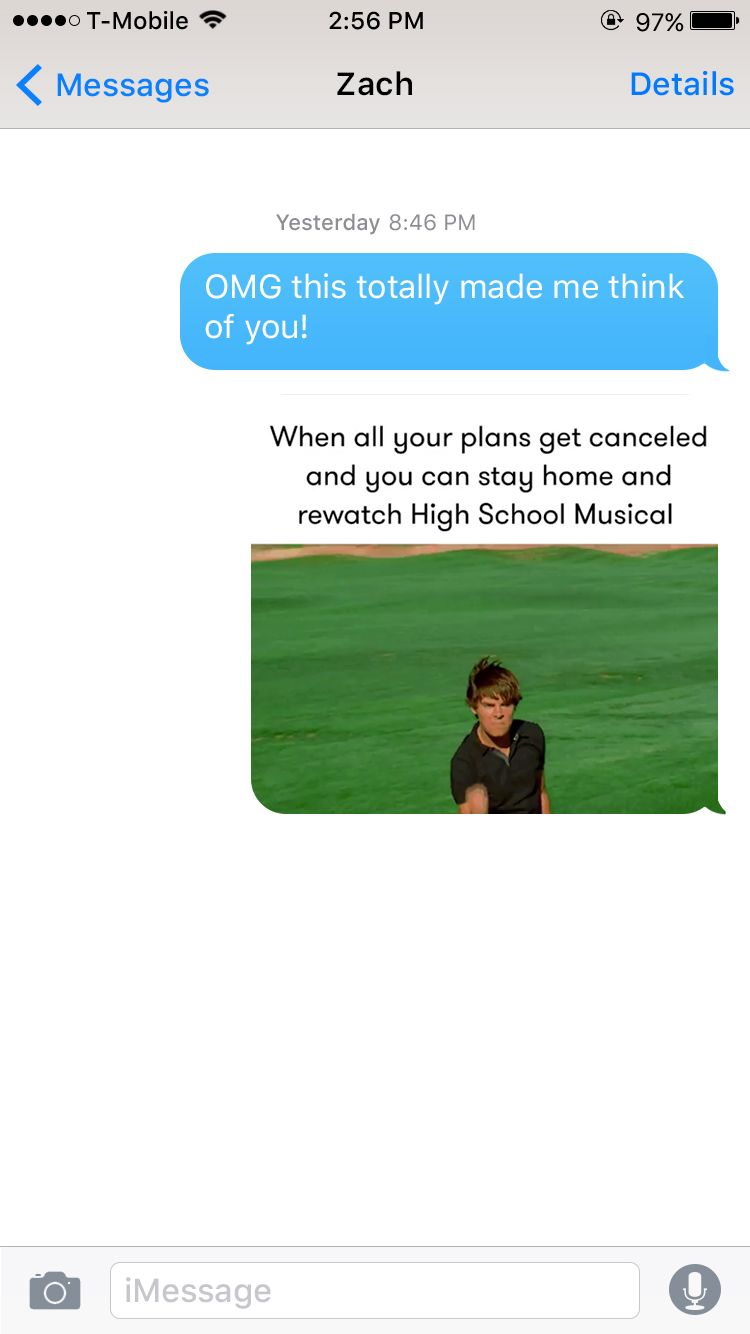The width and height of the screenshot is (750, 1334).
Task: Open the High School Musical meme image
Action: pyautogui.click(x=484, y=603)
